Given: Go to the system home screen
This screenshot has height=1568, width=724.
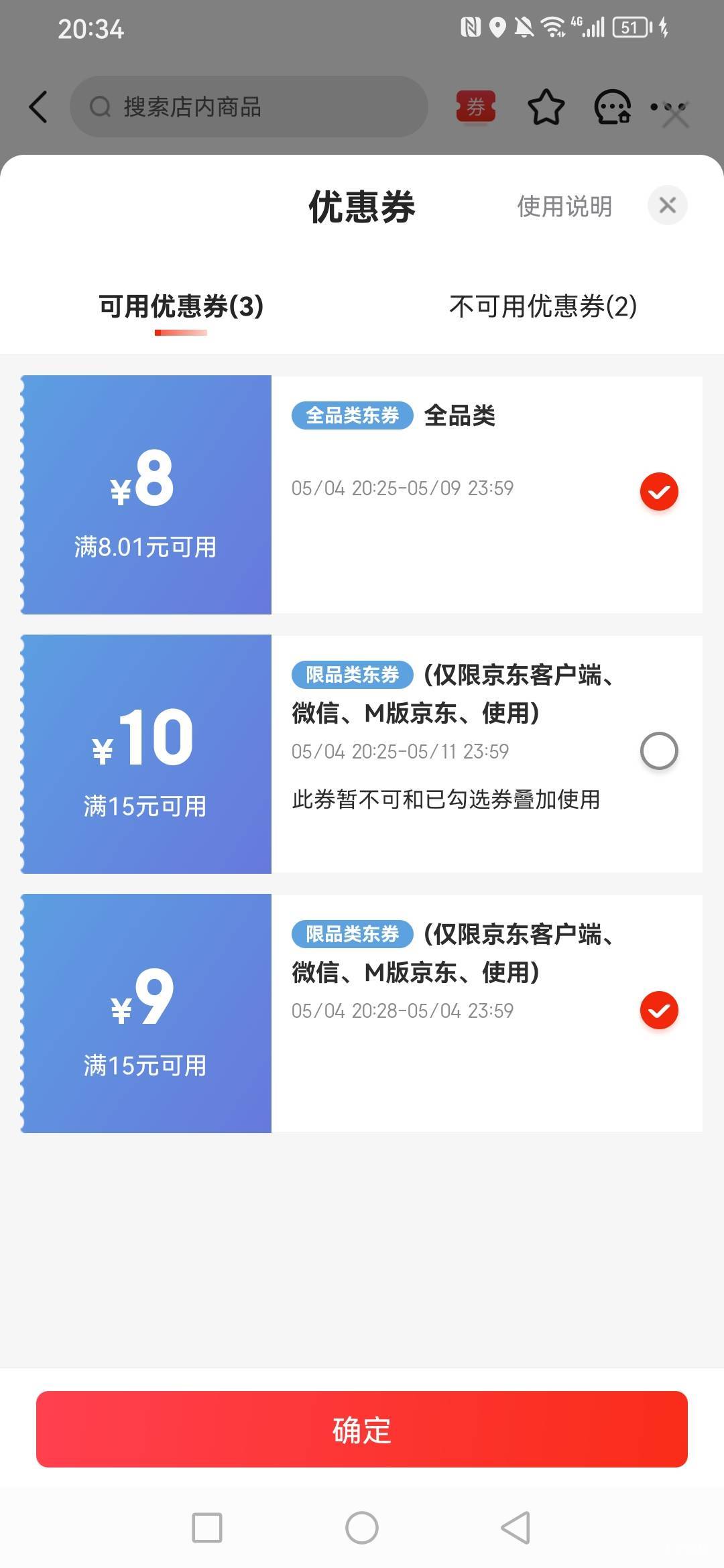Looking at the screenshot, I should [362, 1528].
